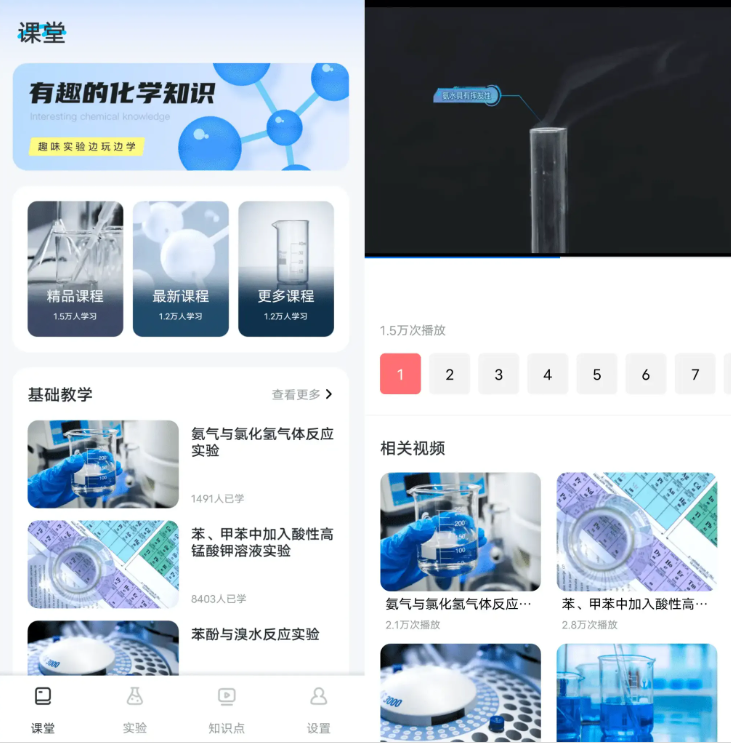
Task: Switch to the 知识点 tab
Action: click(x=227, y=709)
